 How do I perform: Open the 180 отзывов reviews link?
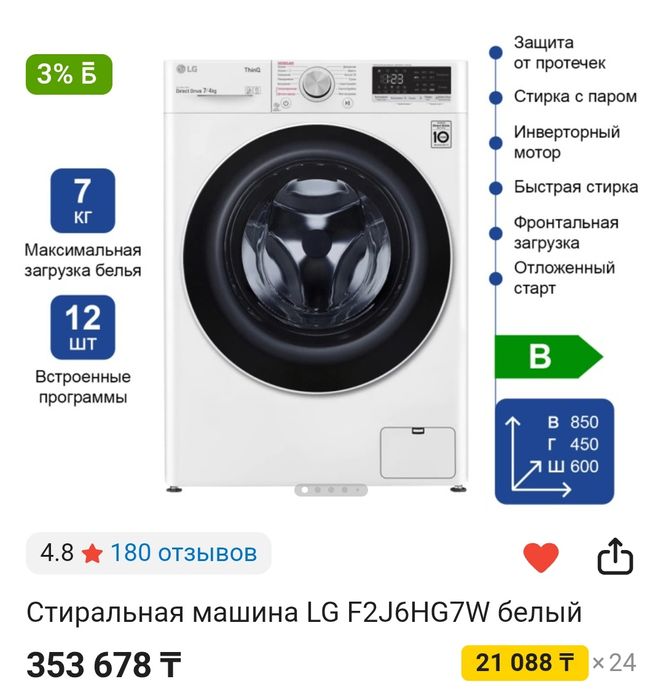pos(183,553)
